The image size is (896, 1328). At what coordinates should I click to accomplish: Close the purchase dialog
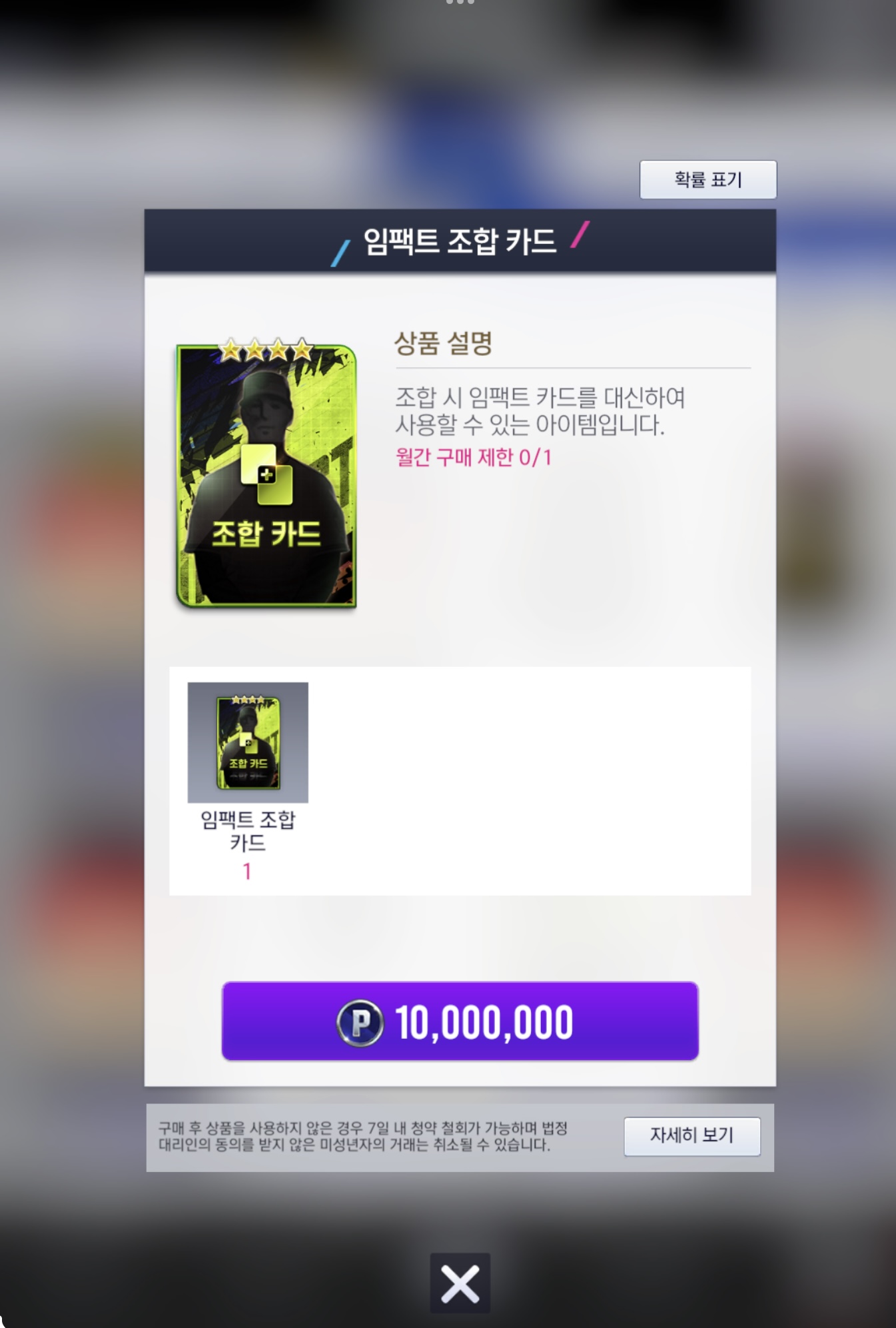pyautogui.click(x=460, y=1283)
